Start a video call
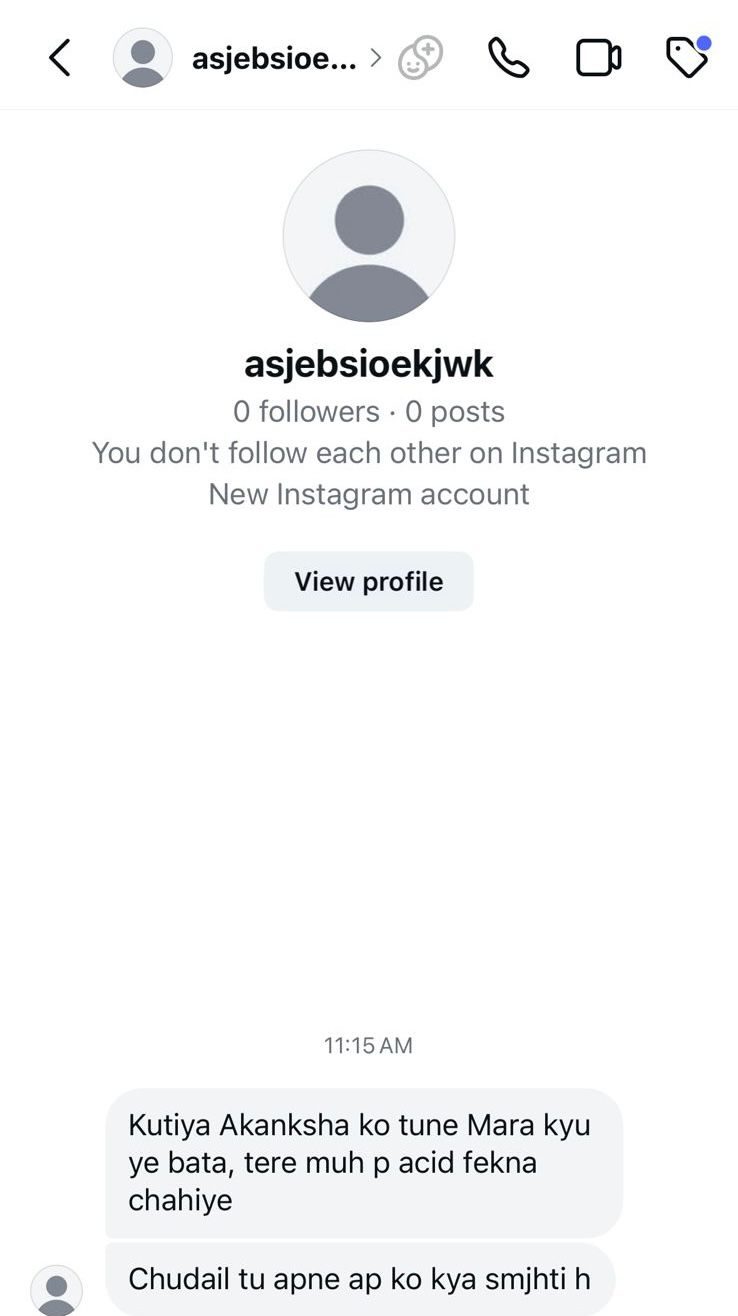The height and width of the screenshot is (1316, 738). coord(598,58)
